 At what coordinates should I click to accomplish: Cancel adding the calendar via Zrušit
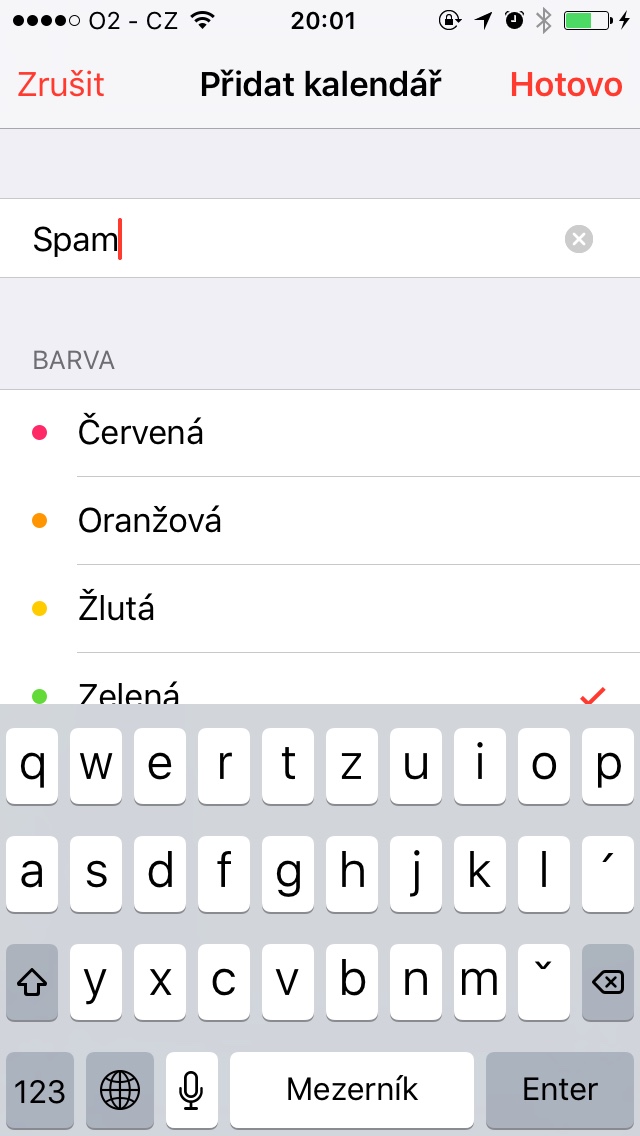click(x=61, y=85)
